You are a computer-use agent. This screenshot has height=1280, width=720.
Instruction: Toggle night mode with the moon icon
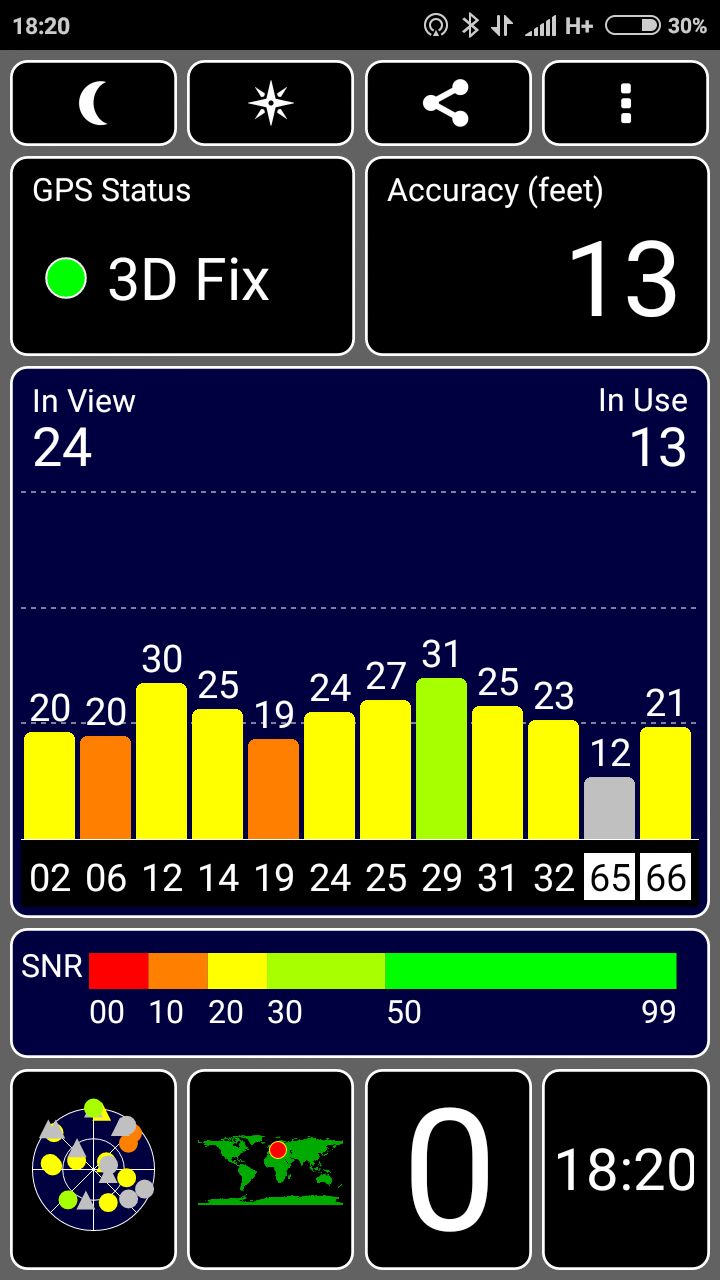click(x=93, y=103)
